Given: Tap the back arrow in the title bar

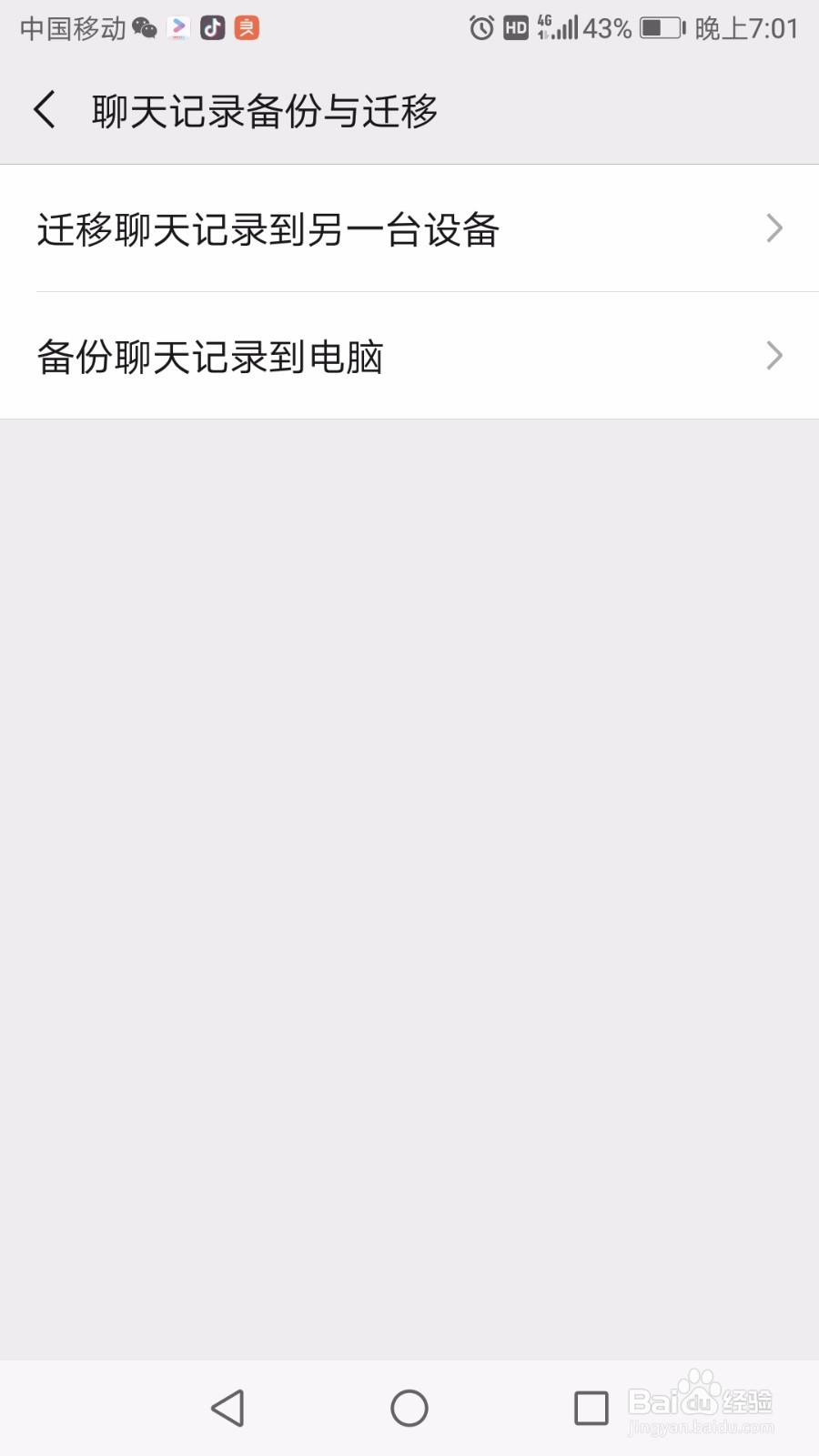Looking at the screenshot, I should click(44, 108).
